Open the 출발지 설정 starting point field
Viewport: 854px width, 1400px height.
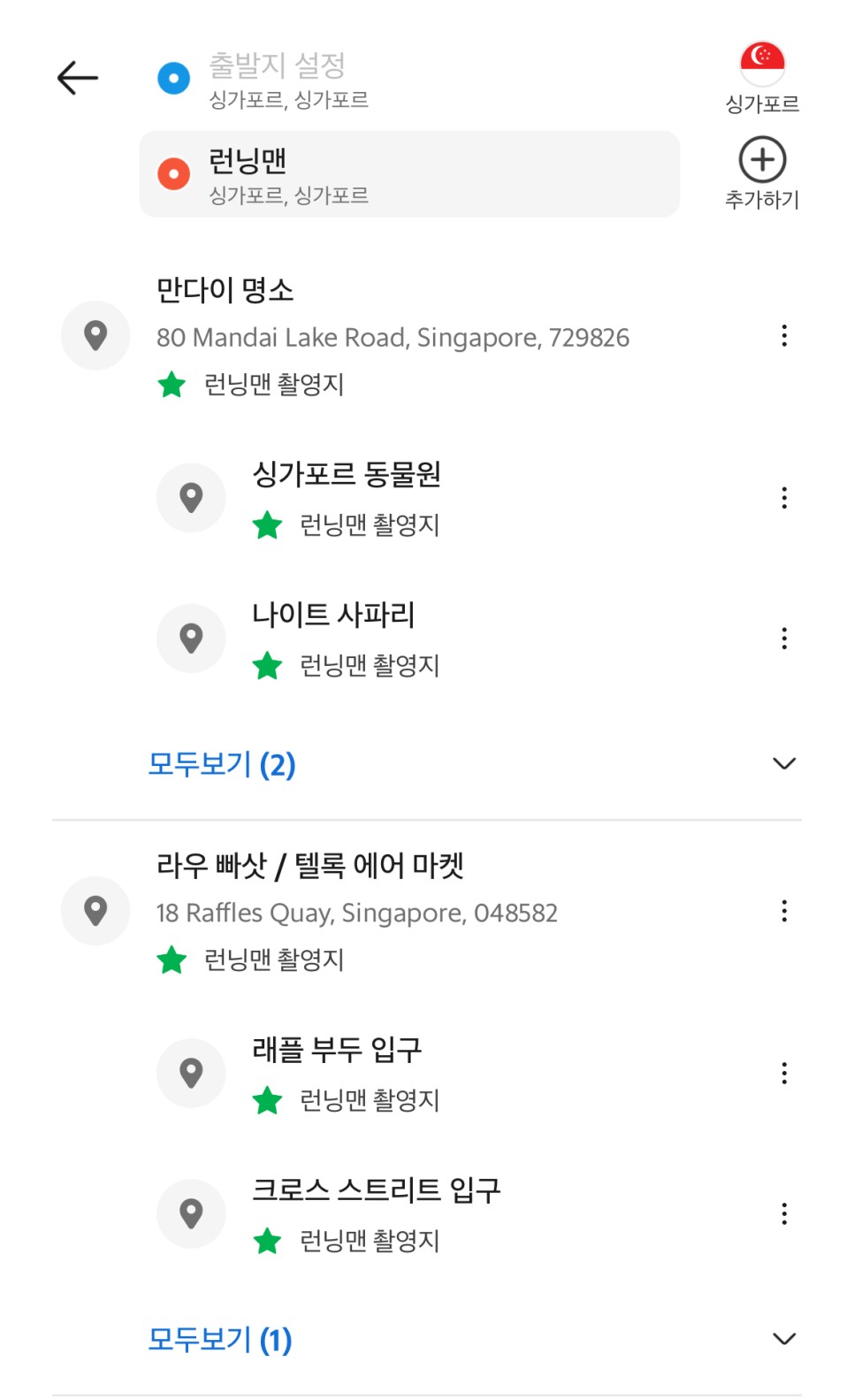click(409, 80)
